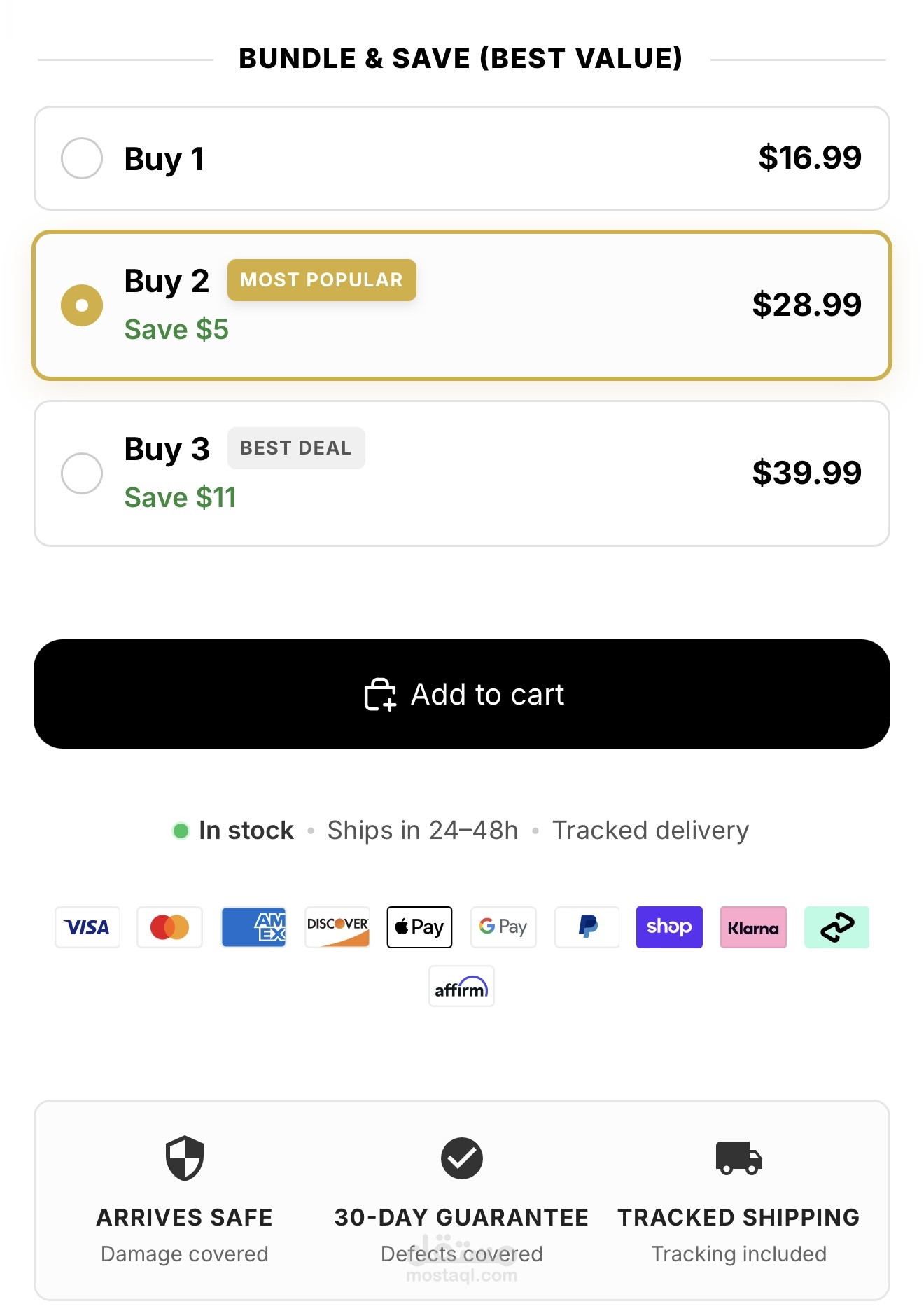Click the green In stock status dot
Screen dimensions: 924x1311
[x=181, y=831]
